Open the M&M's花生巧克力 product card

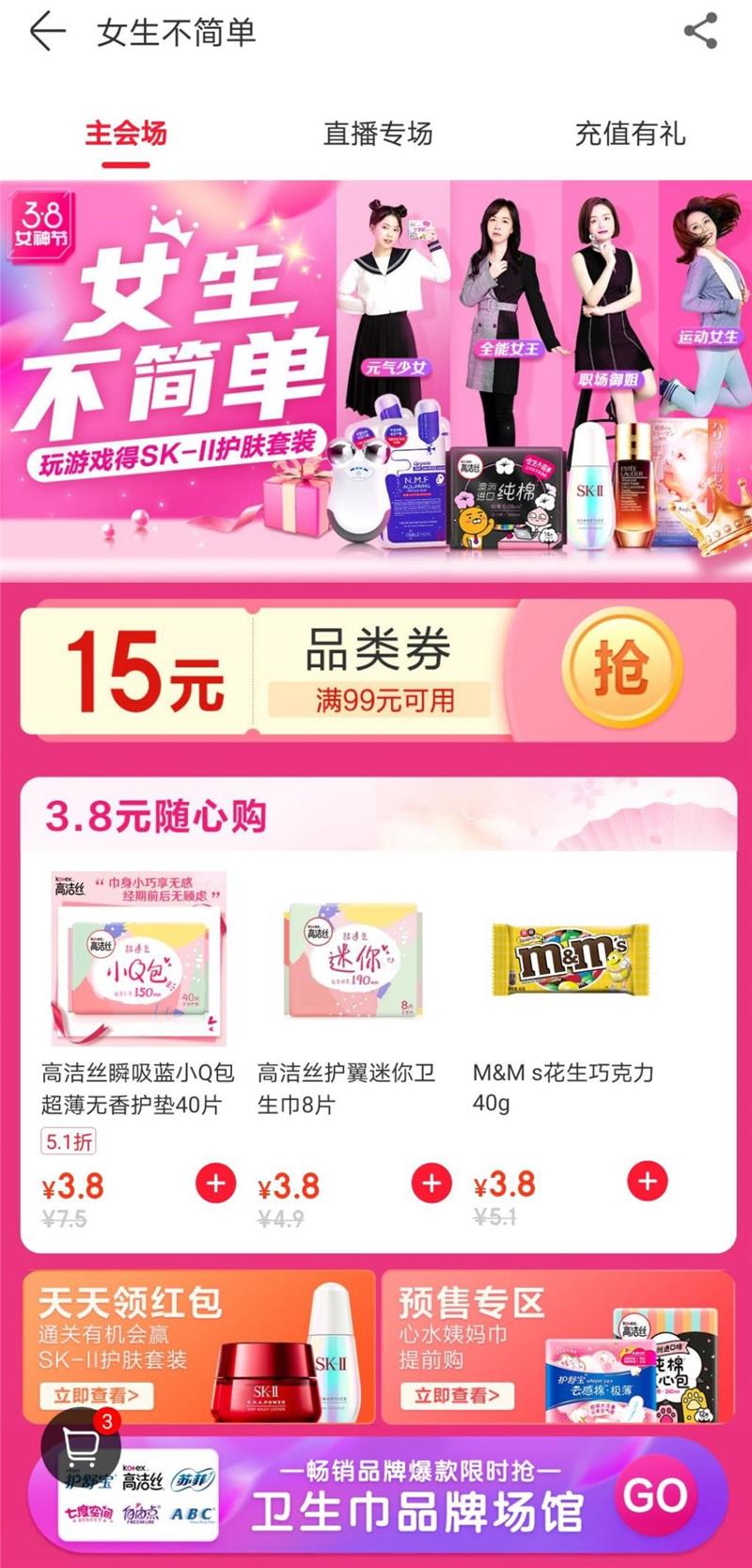[571, 959]
